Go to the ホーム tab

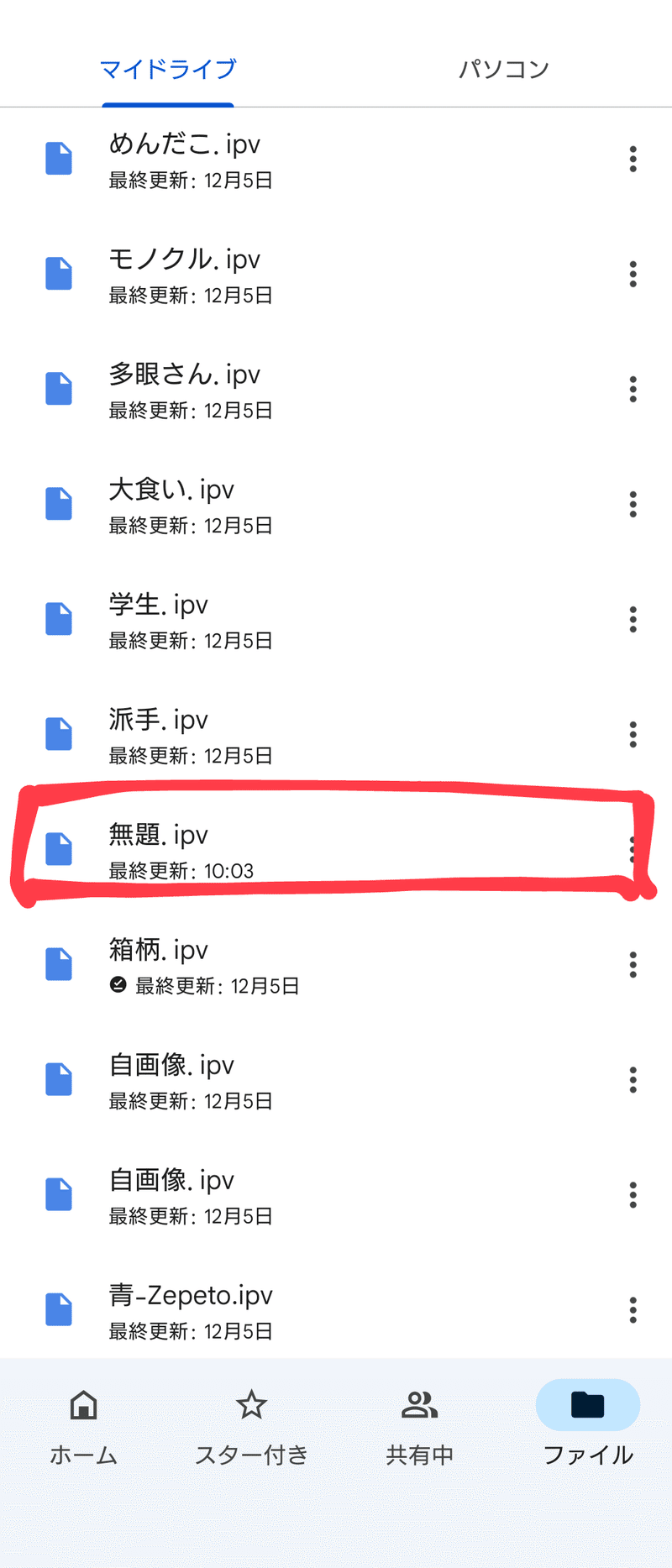83,1426
